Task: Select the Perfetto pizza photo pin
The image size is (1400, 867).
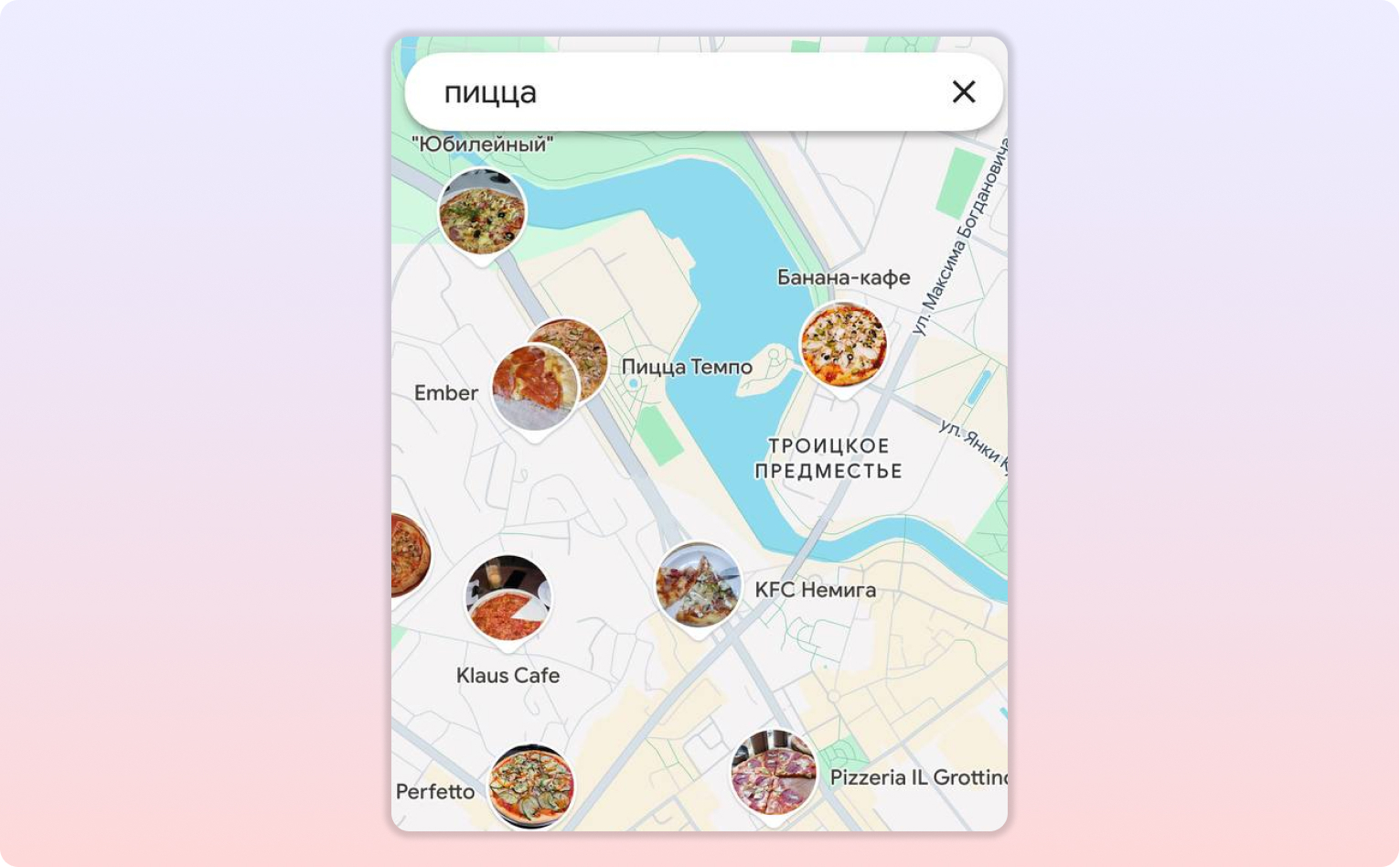Action: tap(531, 787)
